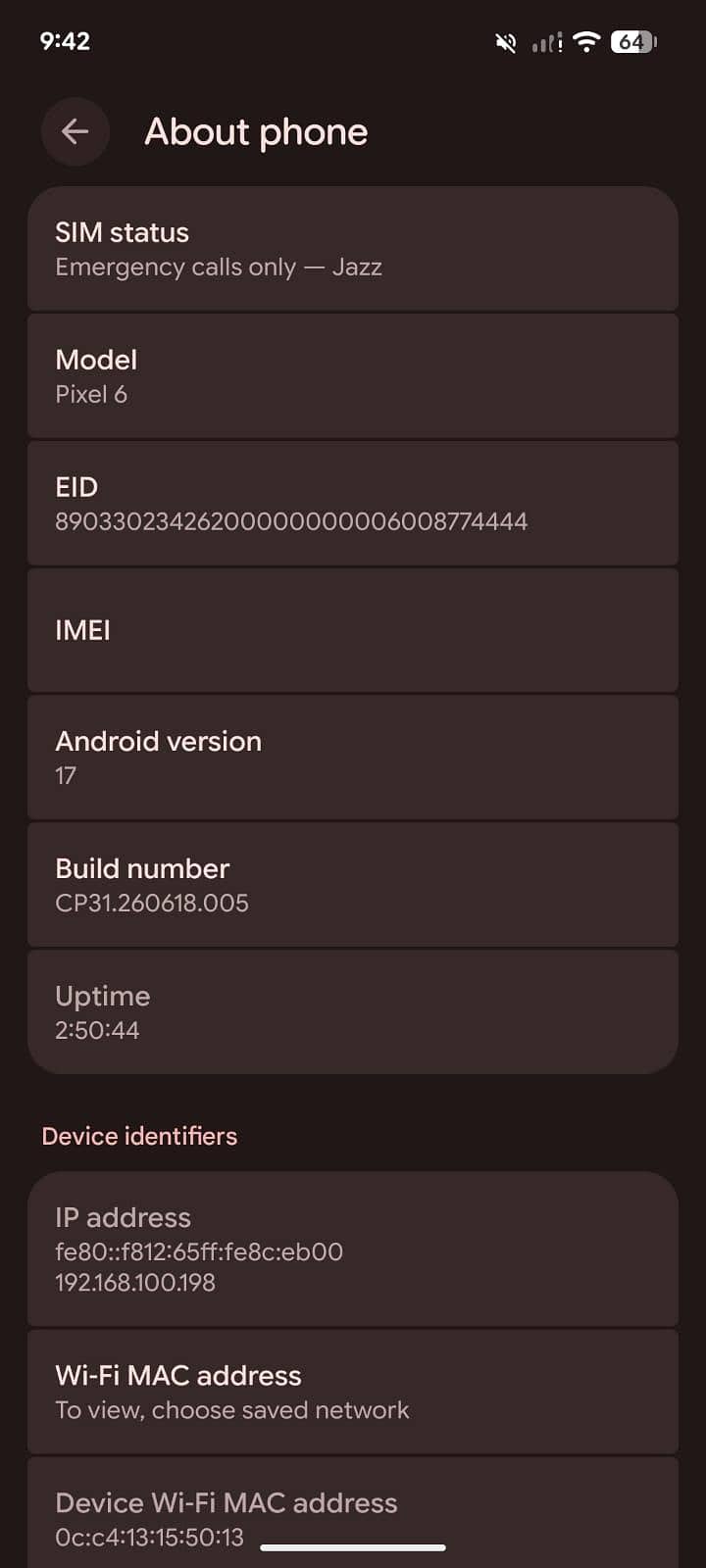Open the Model Pixel 6 row

click(x=353, y=376)
